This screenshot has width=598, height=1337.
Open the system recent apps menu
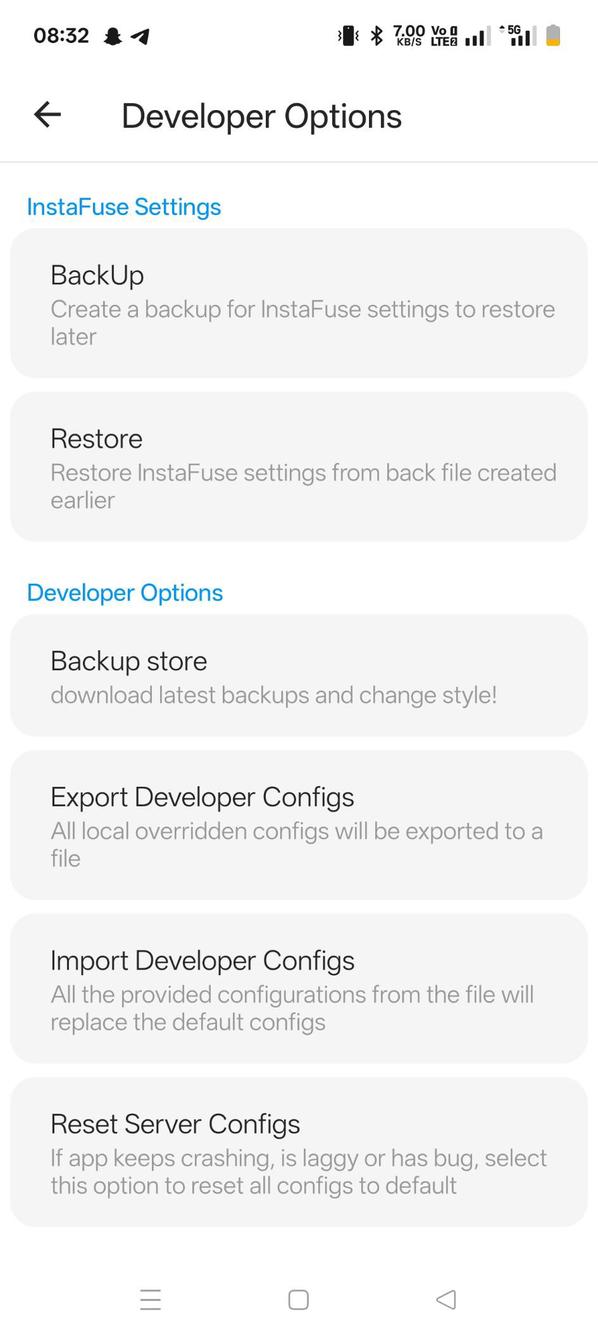coord(151,1299)
